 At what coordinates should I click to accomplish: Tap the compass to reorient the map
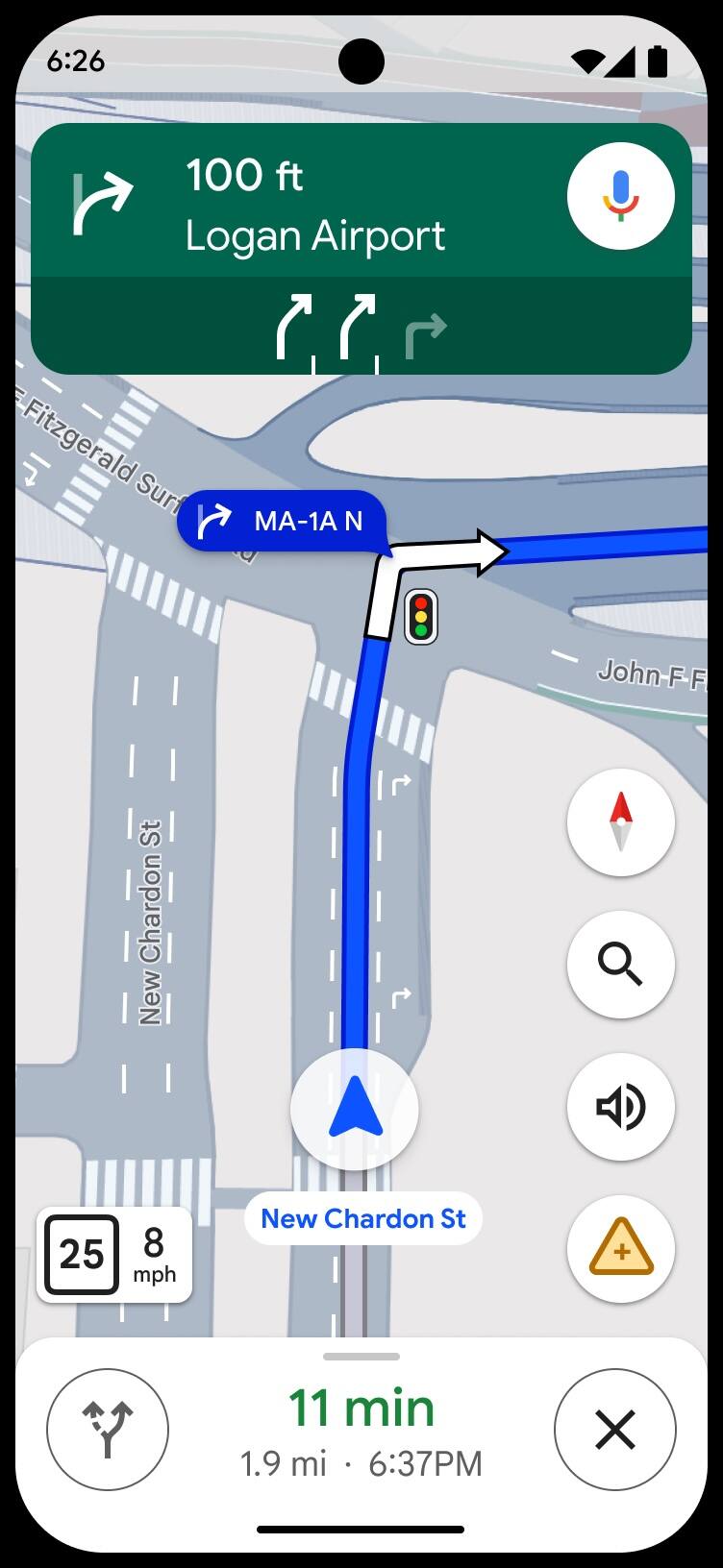click(621, 823)
